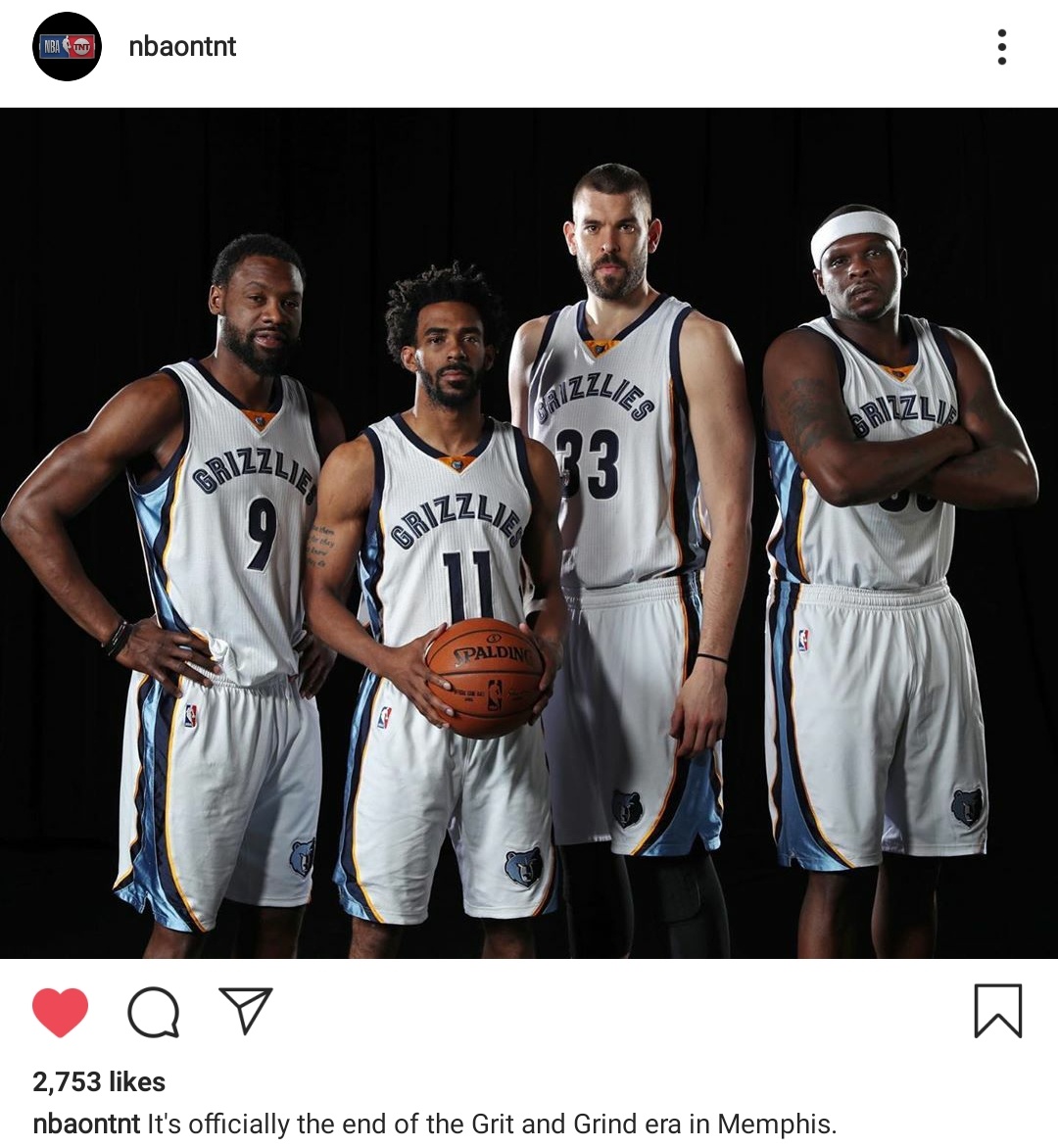Open nbaontnt profile avatar
The image size is (1058, 1148).
[x=67, y=46]
